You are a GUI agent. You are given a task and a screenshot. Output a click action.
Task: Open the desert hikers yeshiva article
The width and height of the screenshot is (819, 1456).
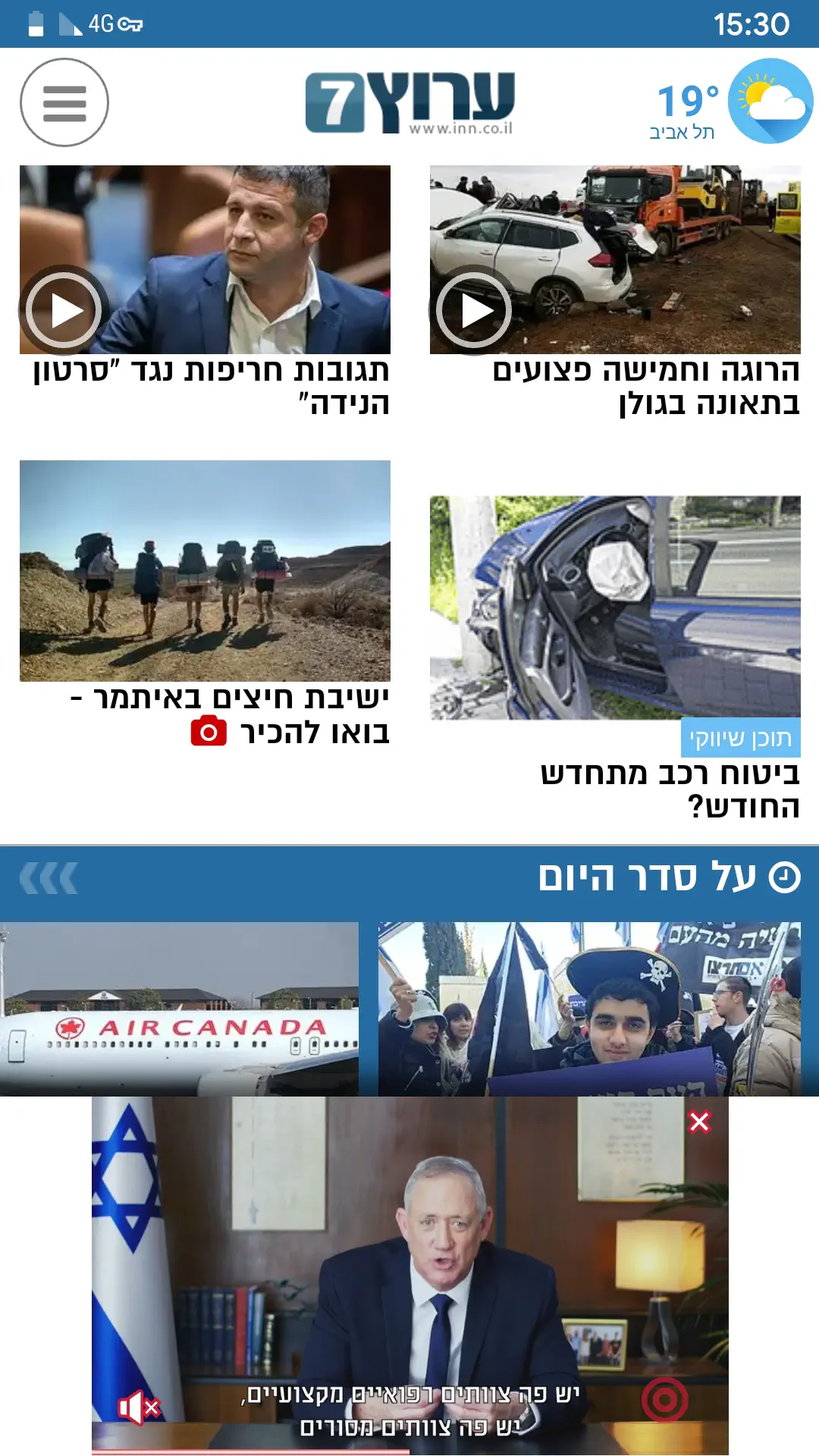[x=205, y=603]
